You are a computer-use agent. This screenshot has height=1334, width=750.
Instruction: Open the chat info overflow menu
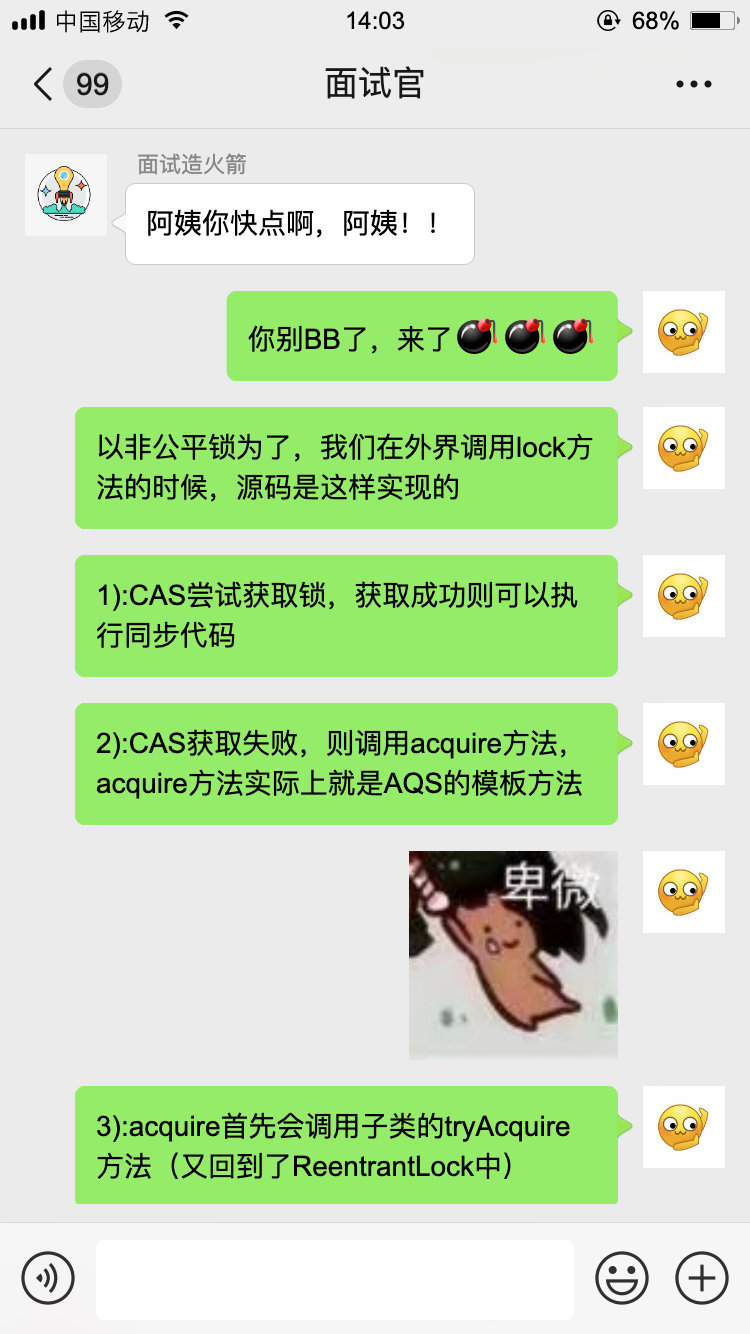(x=693, y=84)
